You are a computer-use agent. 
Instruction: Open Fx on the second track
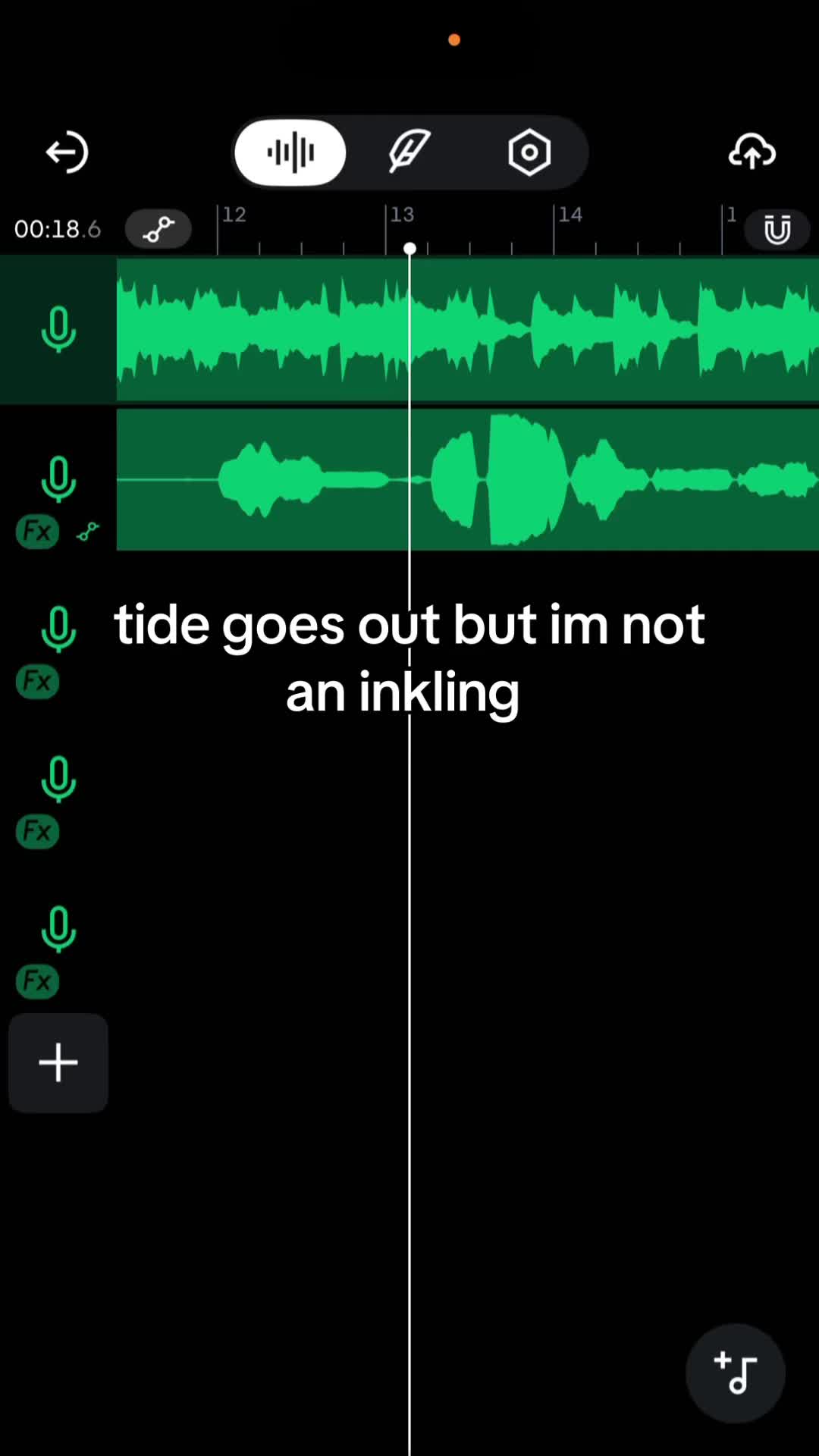(37, 532)
